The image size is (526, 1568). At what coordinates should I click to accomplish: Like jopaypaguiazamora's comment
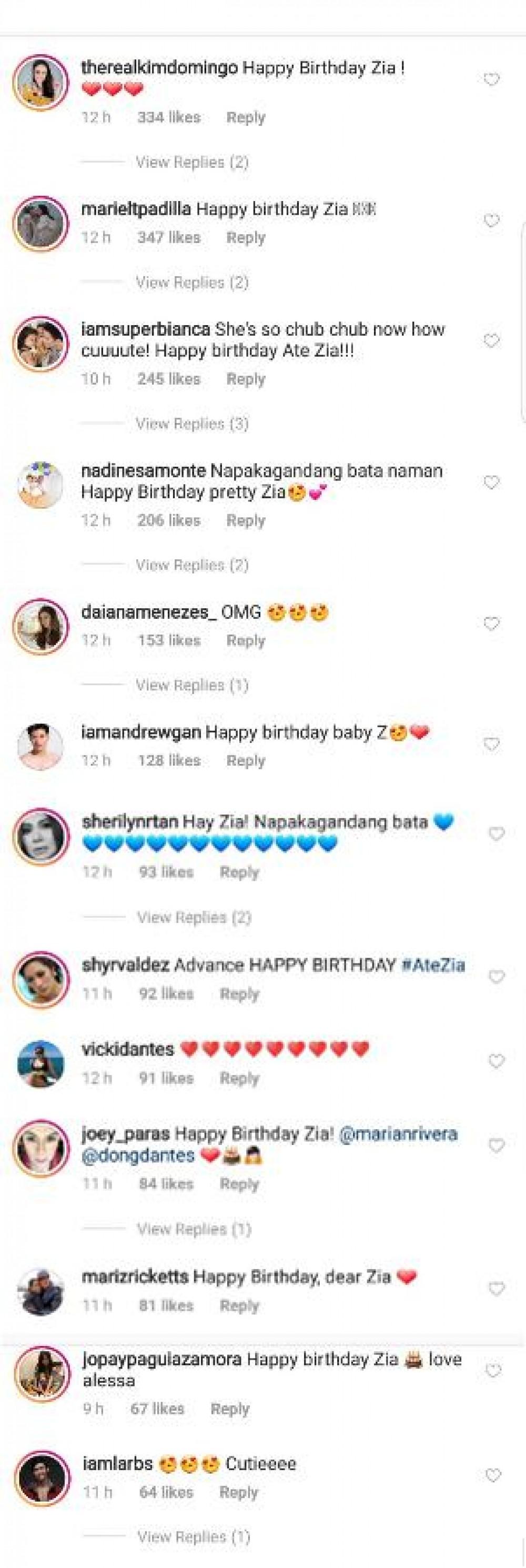tap(494, 1371)
